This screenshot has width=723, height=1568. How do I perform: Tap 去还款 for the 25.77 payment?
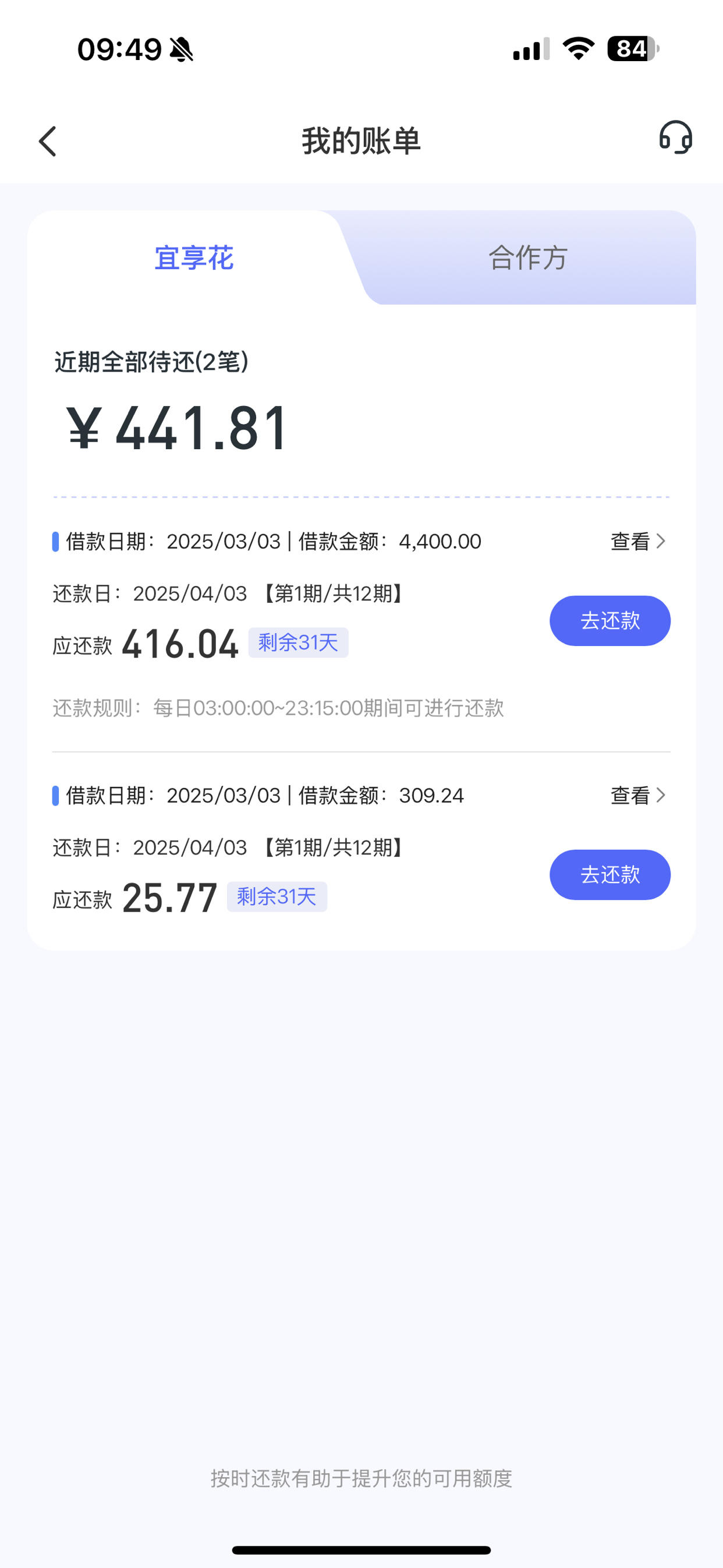pyautogui.click(x=610, y=875)
